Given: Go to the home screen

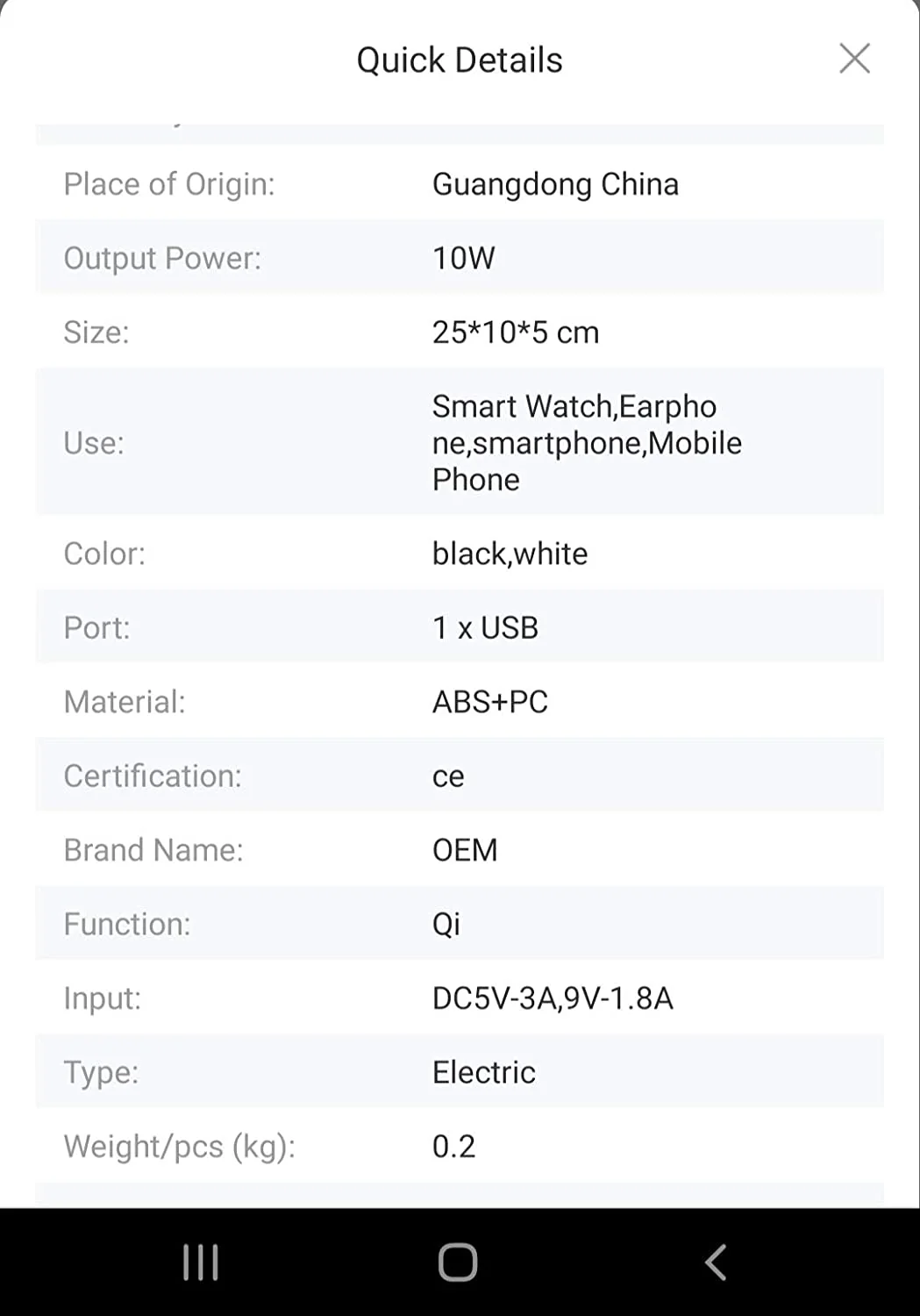Looking at the screenshot, I should tap(458, 1262).
